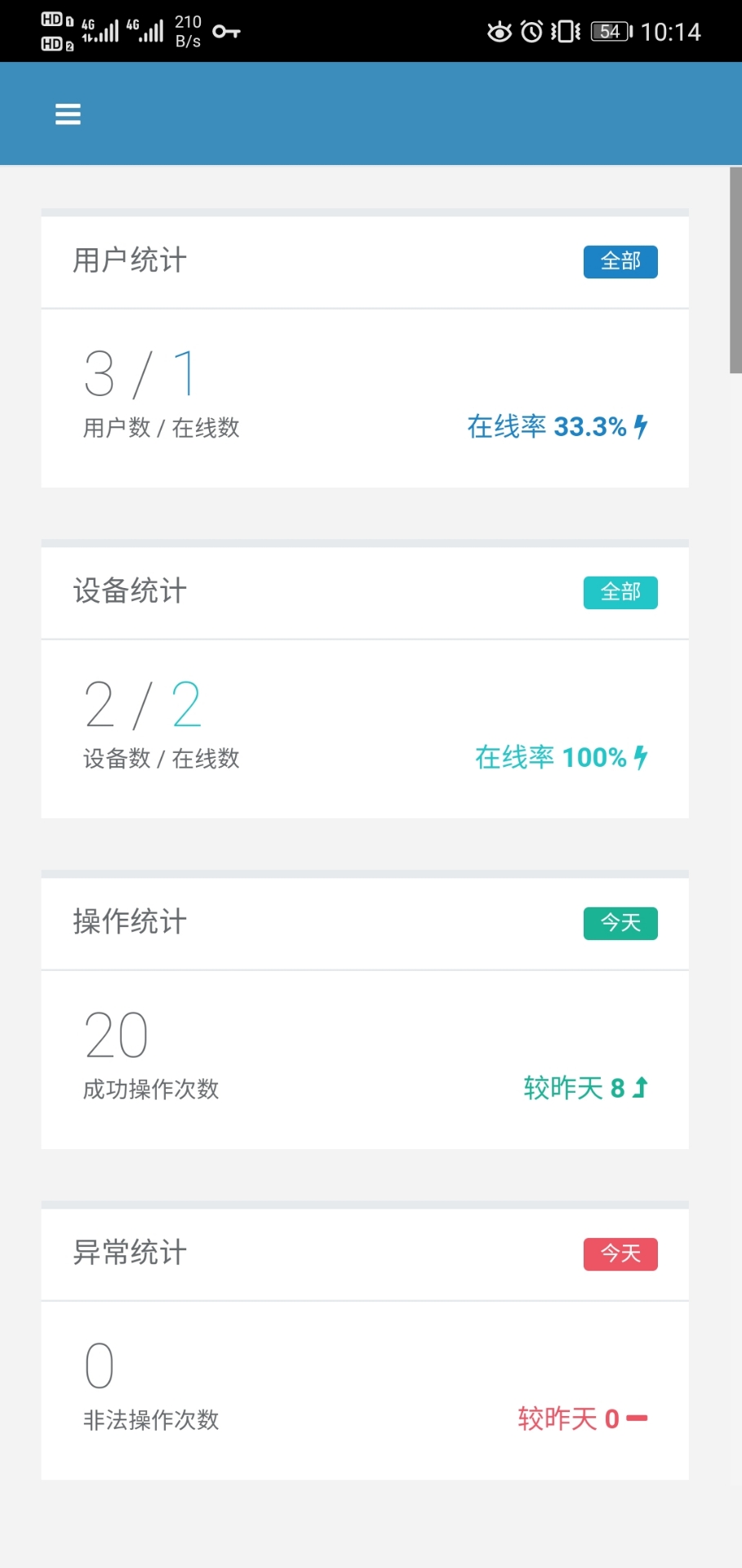Open user statistics details via 用户统计 header
This screenshot has height=1568, width=742.
coord(130,261)
